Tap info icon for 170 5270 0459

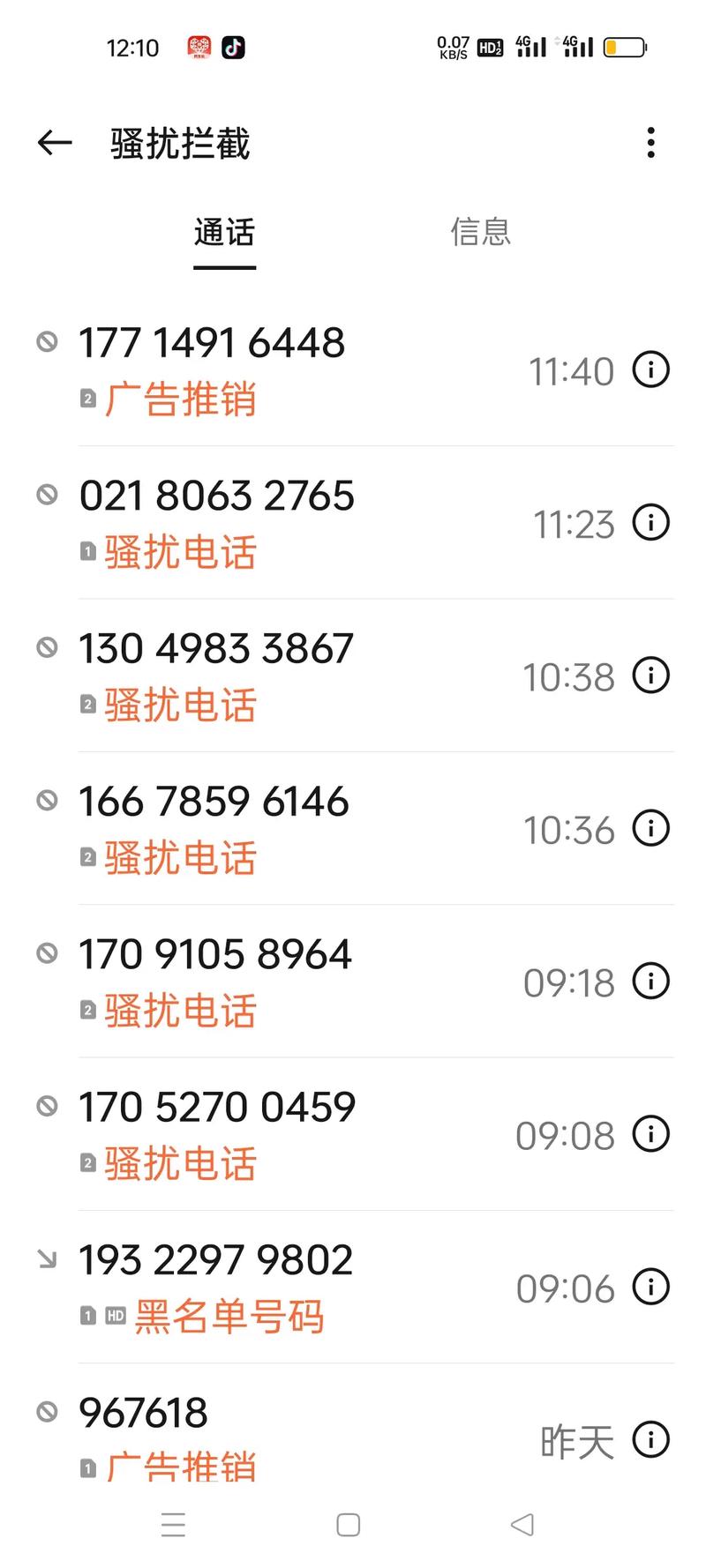pyautogui.click(x=651, y=1133)
